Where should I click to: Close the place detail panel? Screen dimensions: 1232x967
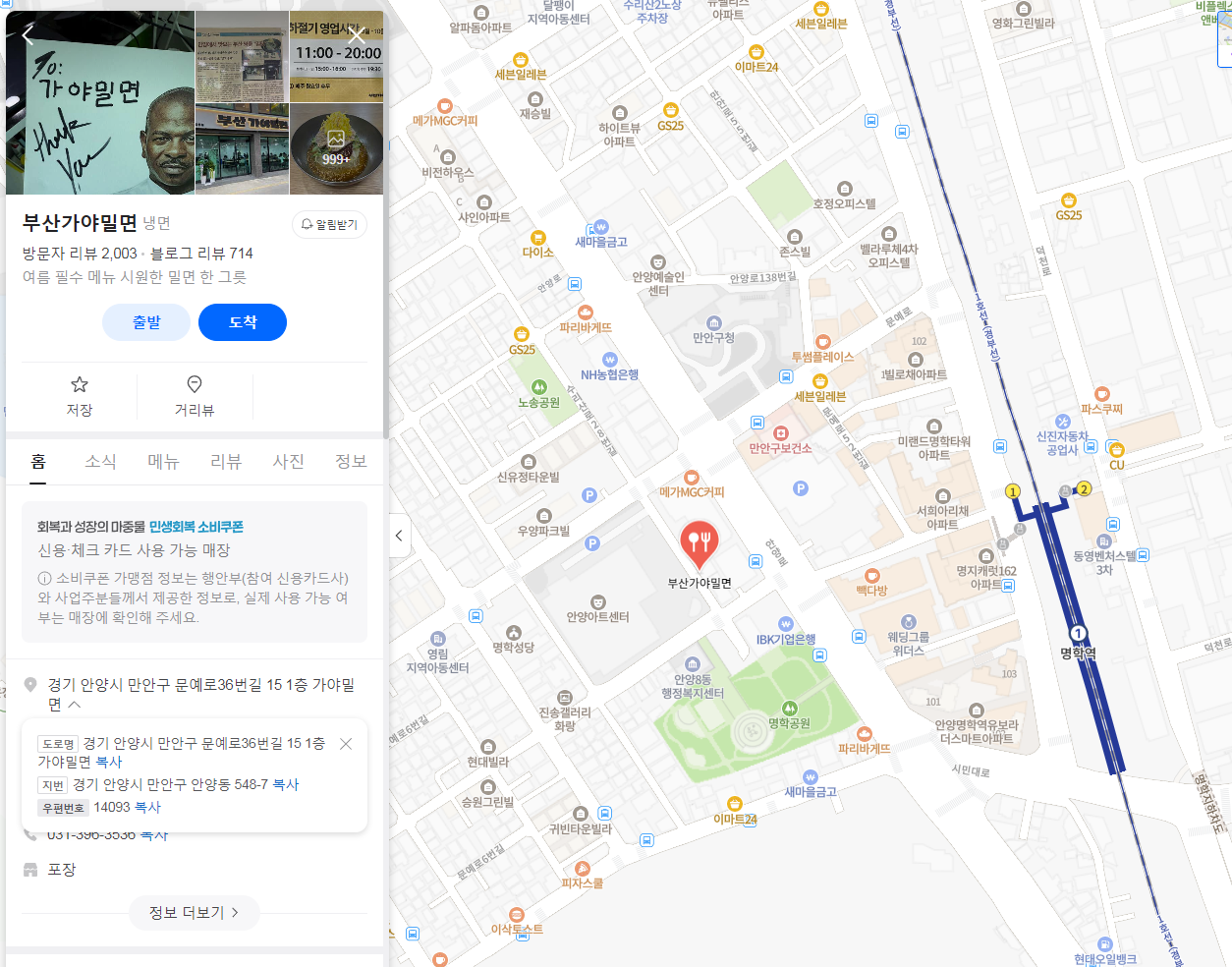(356, 35)
